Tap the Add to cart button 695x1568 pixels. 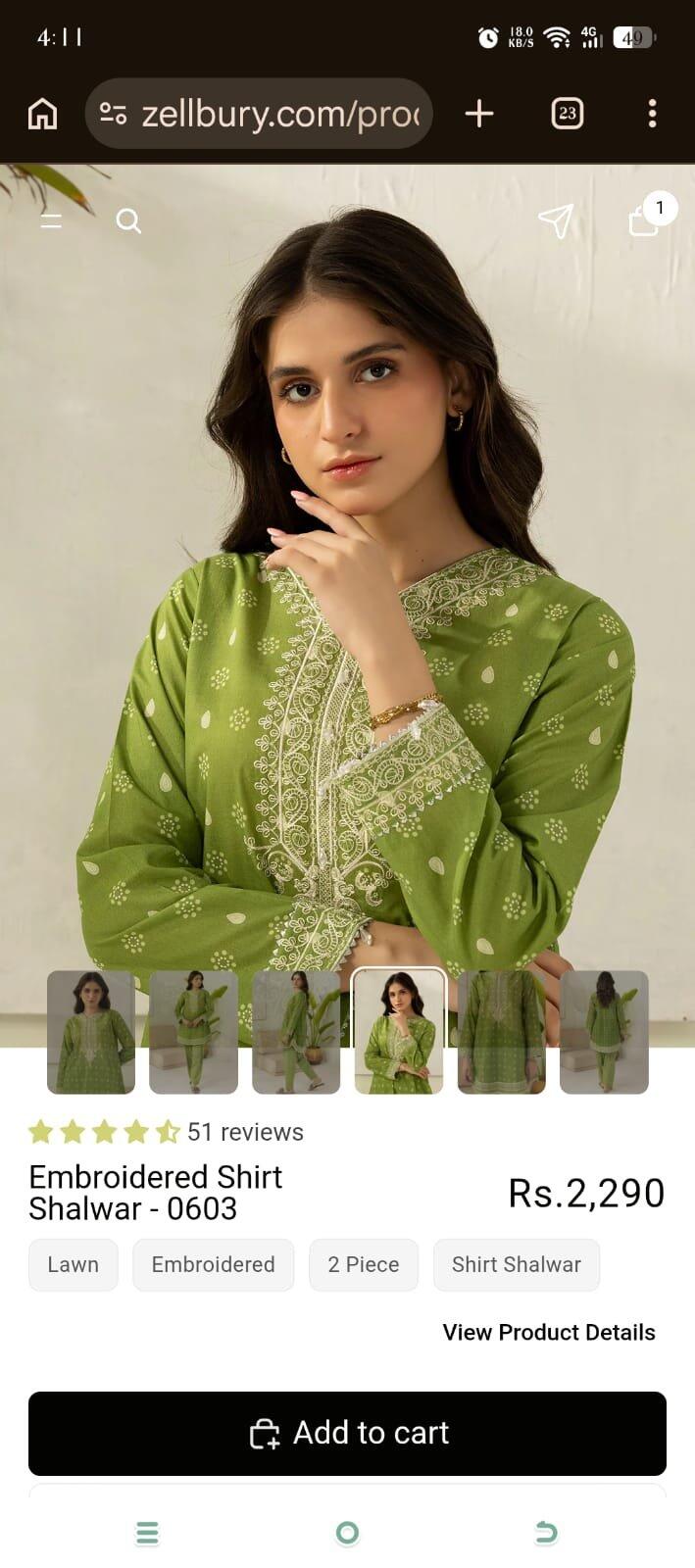pos(347,1433)
